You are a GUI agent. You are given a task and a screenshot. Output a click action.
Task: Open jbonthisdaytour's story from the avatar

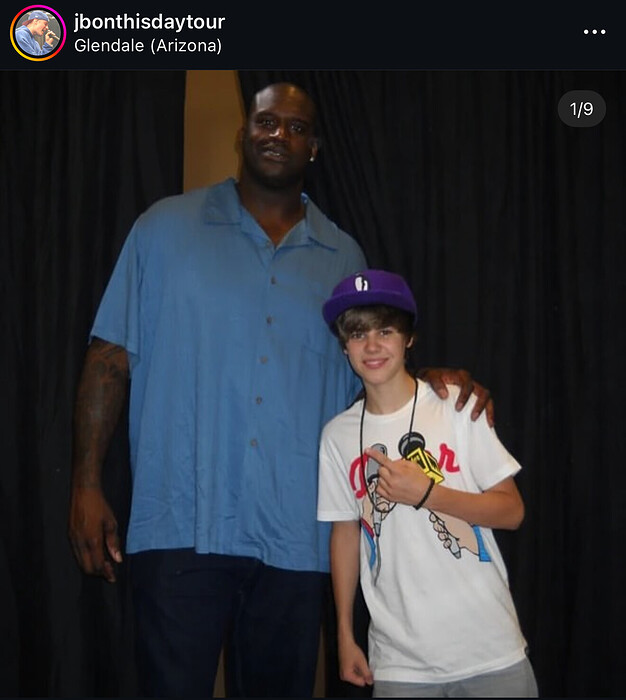(37, 33)
